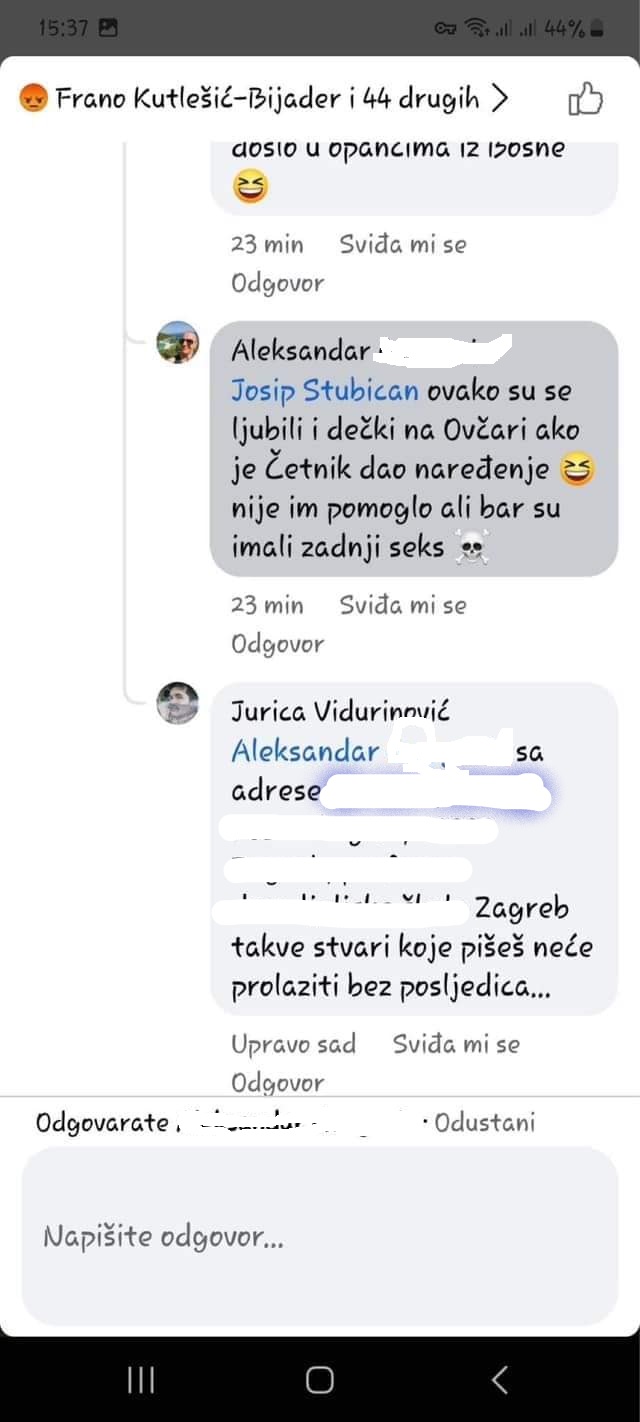Open Jurica Vidurinović's profile by name
The image size is (640, 1422).
point(340,711)
